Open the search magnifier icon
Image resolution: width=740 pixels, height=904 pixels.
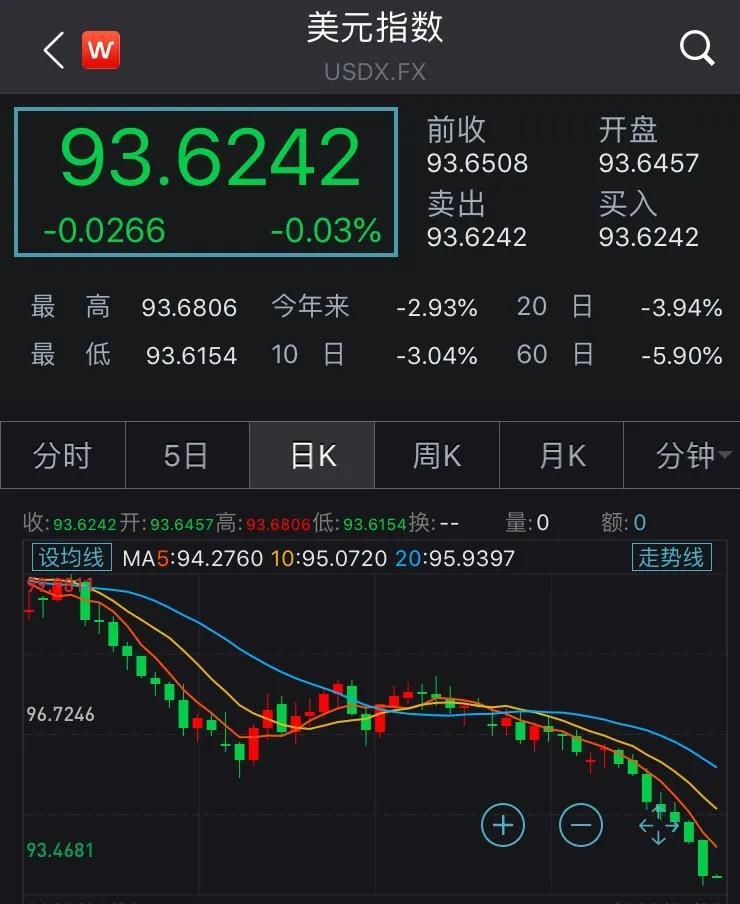696,48
